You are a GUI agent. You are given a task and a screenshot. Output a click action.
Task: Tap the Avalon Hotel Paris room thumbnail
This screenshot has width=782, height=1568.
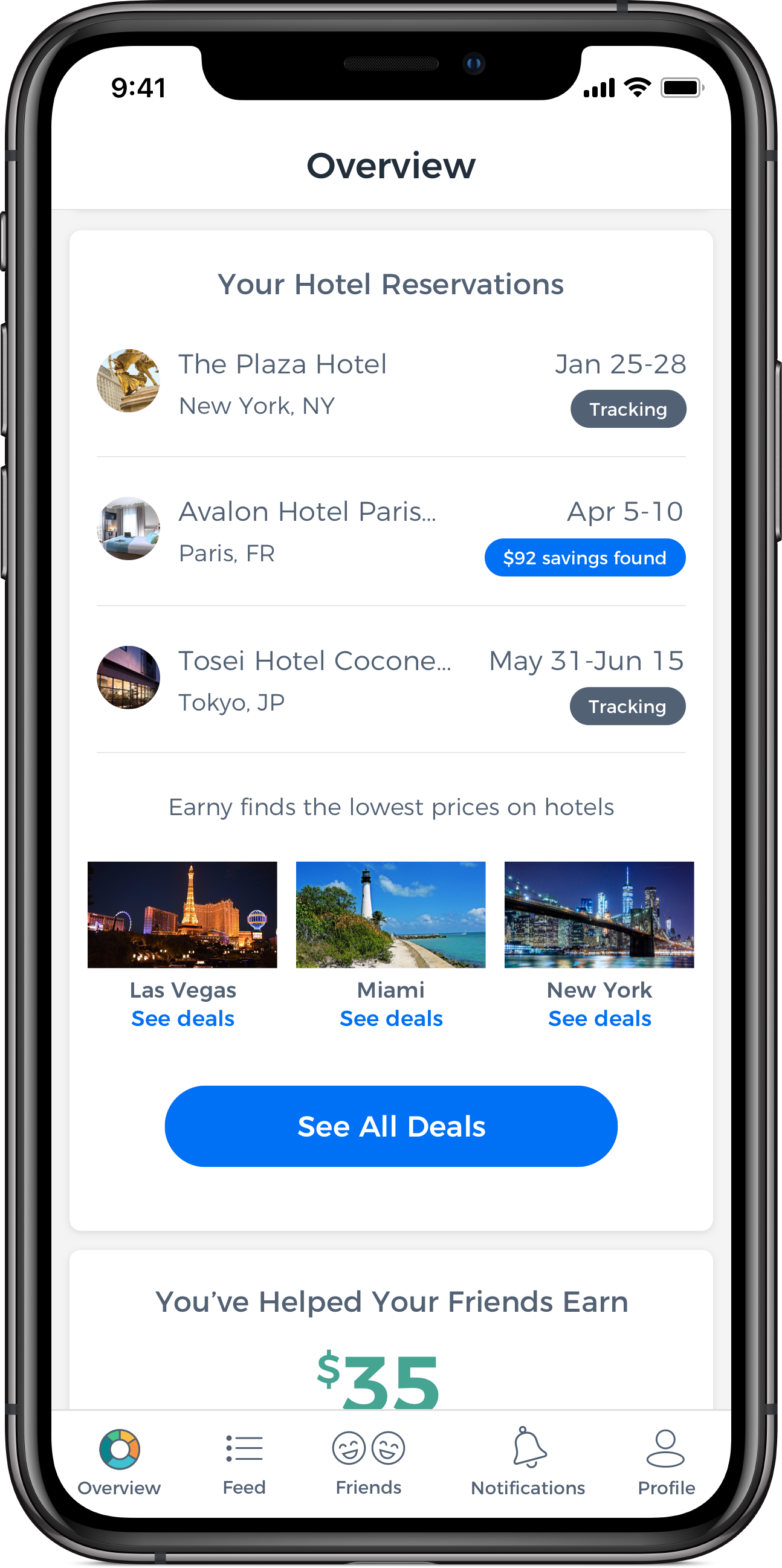pyautogui.click(x=128, y=529)
